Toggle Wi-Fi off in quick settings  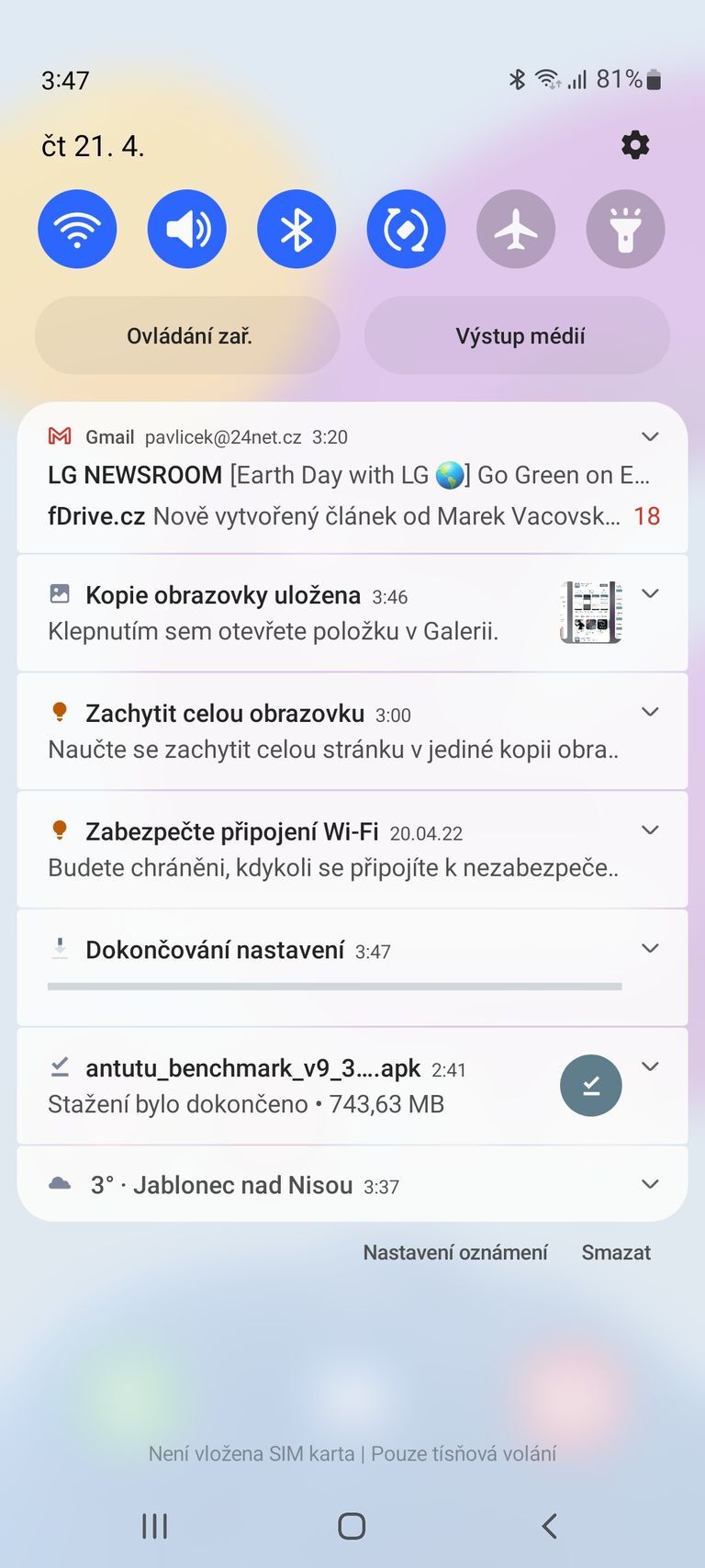[x=77, y=229]
